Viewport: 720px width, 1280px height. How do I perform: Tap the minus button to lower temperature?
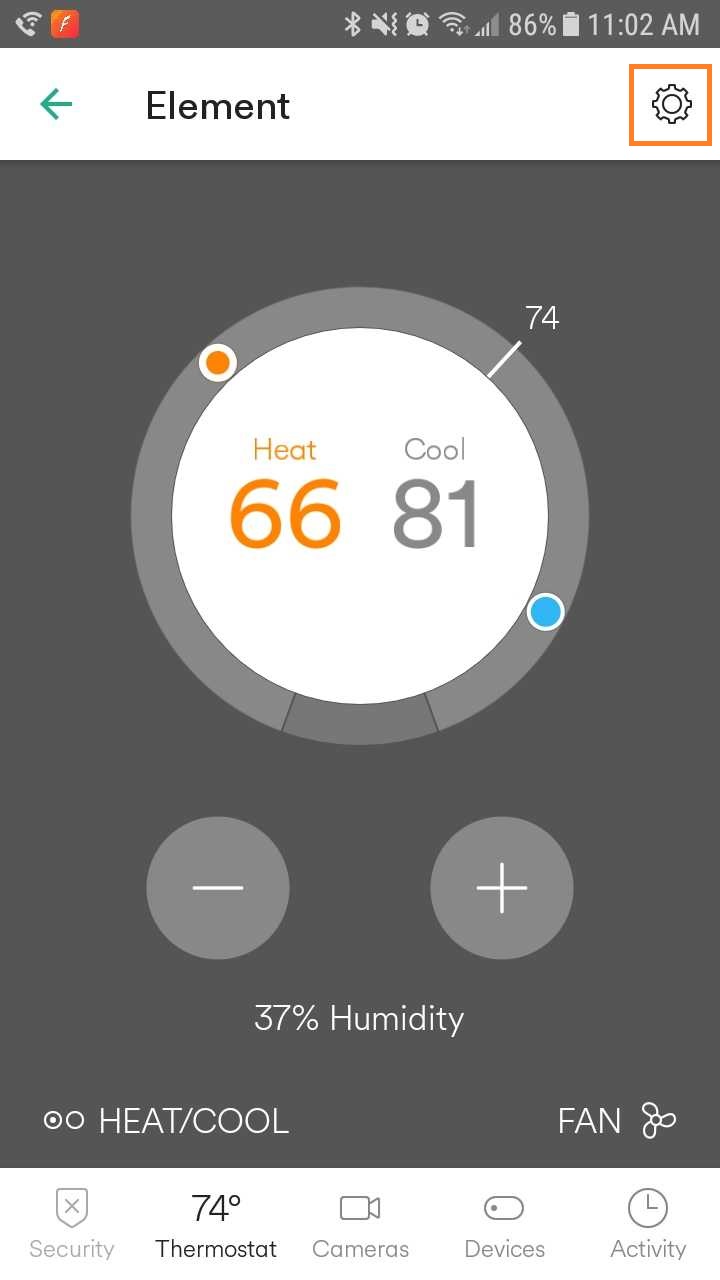(x=218, y=888)
